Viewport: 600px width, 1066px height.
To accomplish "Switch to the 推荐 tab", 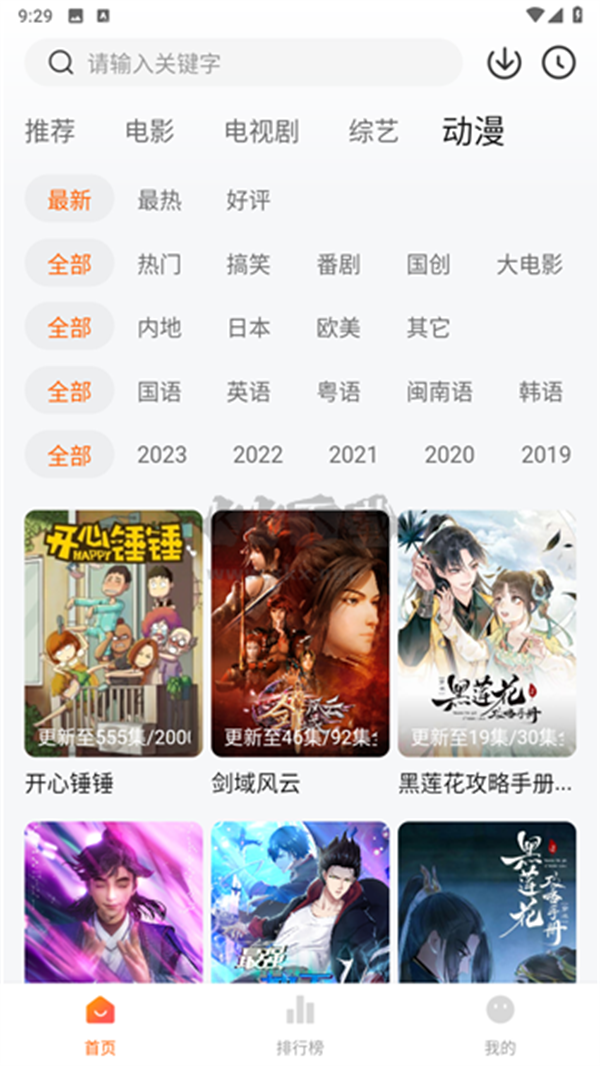I will pos(50,131).
